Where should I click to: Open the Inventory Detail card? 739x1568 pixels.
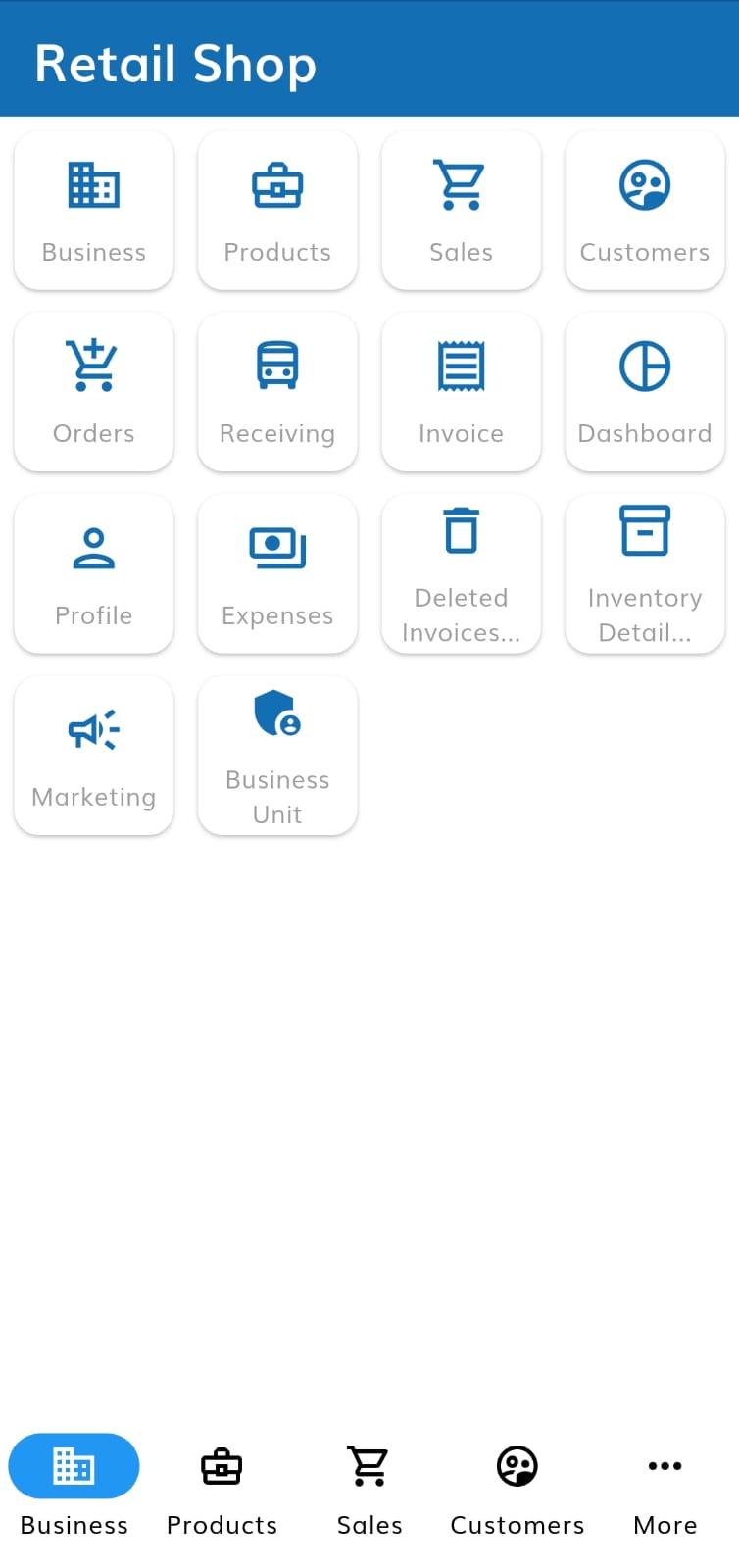[645, 574]
